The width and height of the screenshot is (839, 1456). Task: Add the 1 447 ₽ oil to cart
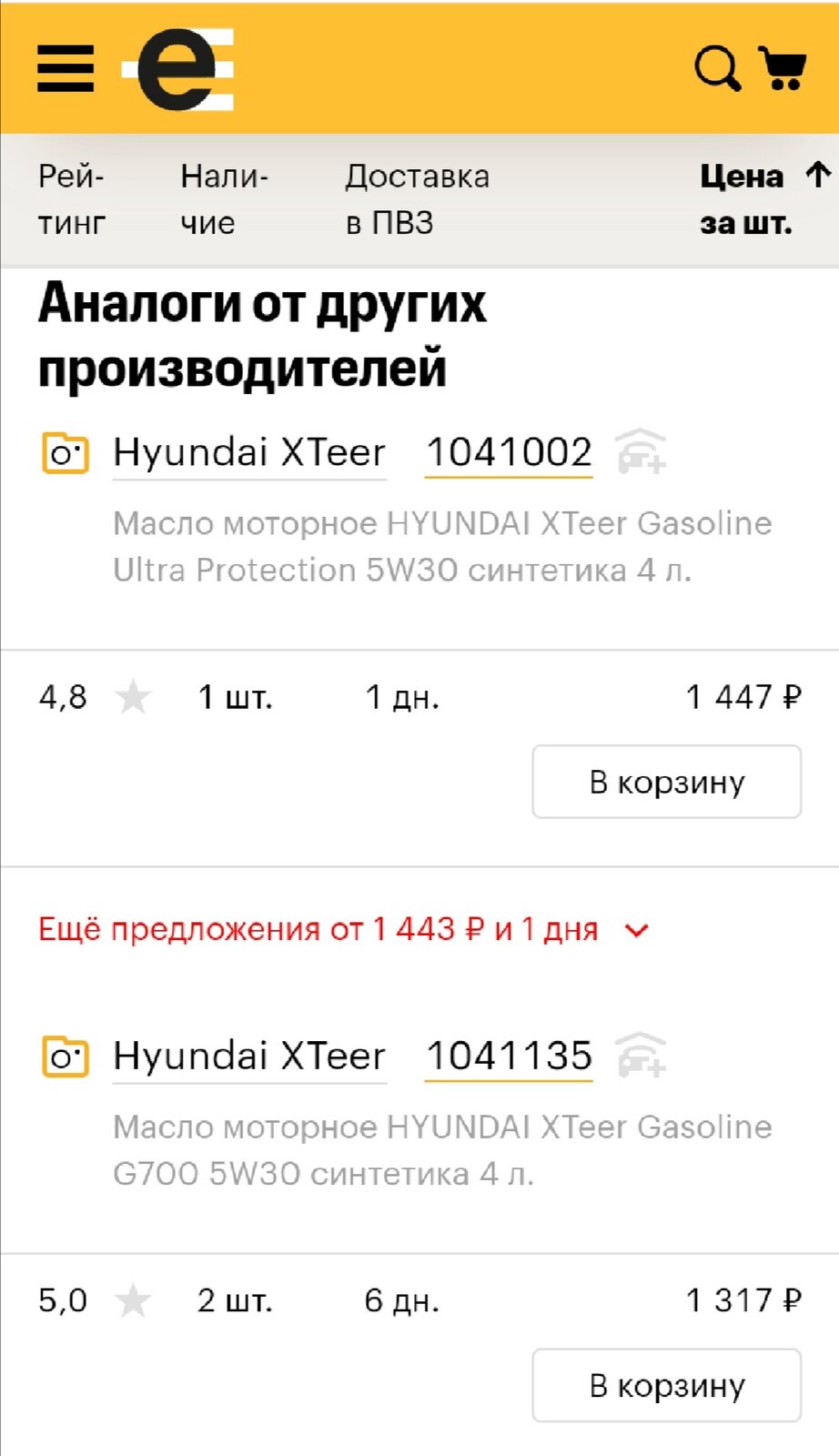(x=666, y=782)
